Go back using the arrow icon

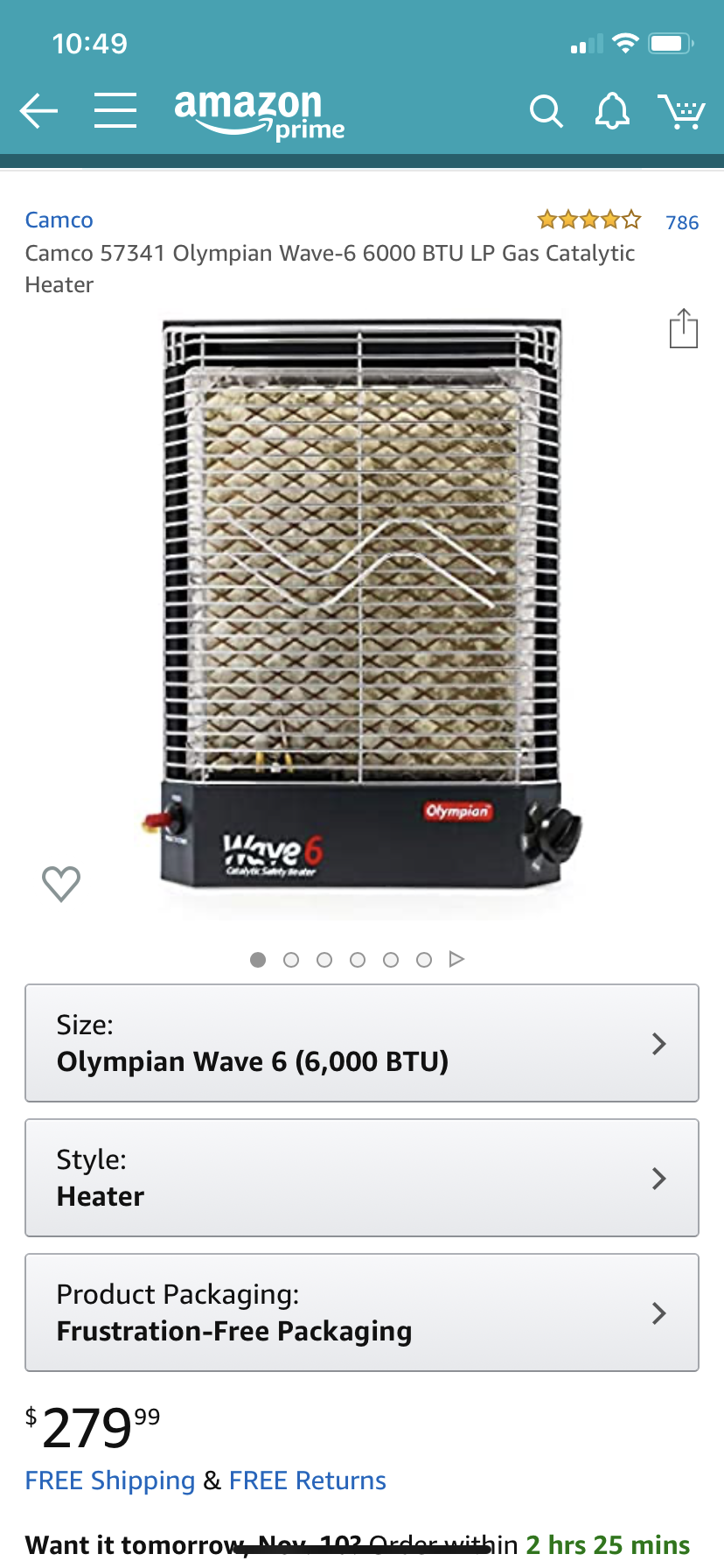point(38,111)
